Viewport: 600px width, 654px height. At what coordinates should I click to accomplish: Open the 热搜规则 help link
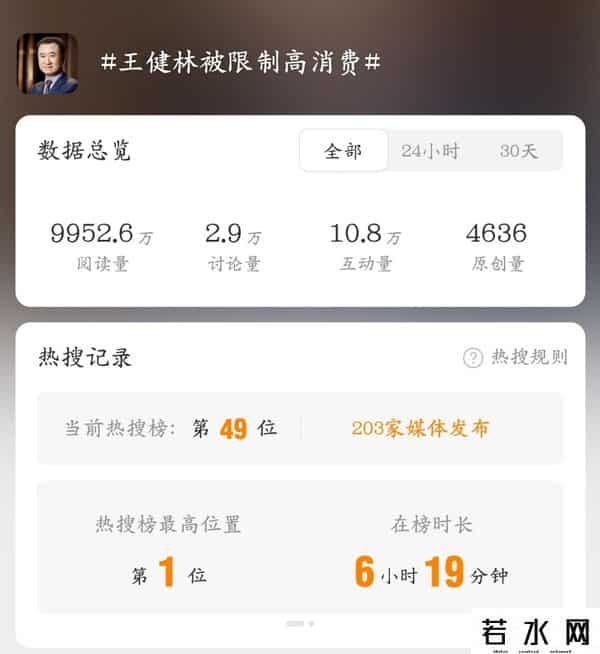tap(516, 357)
